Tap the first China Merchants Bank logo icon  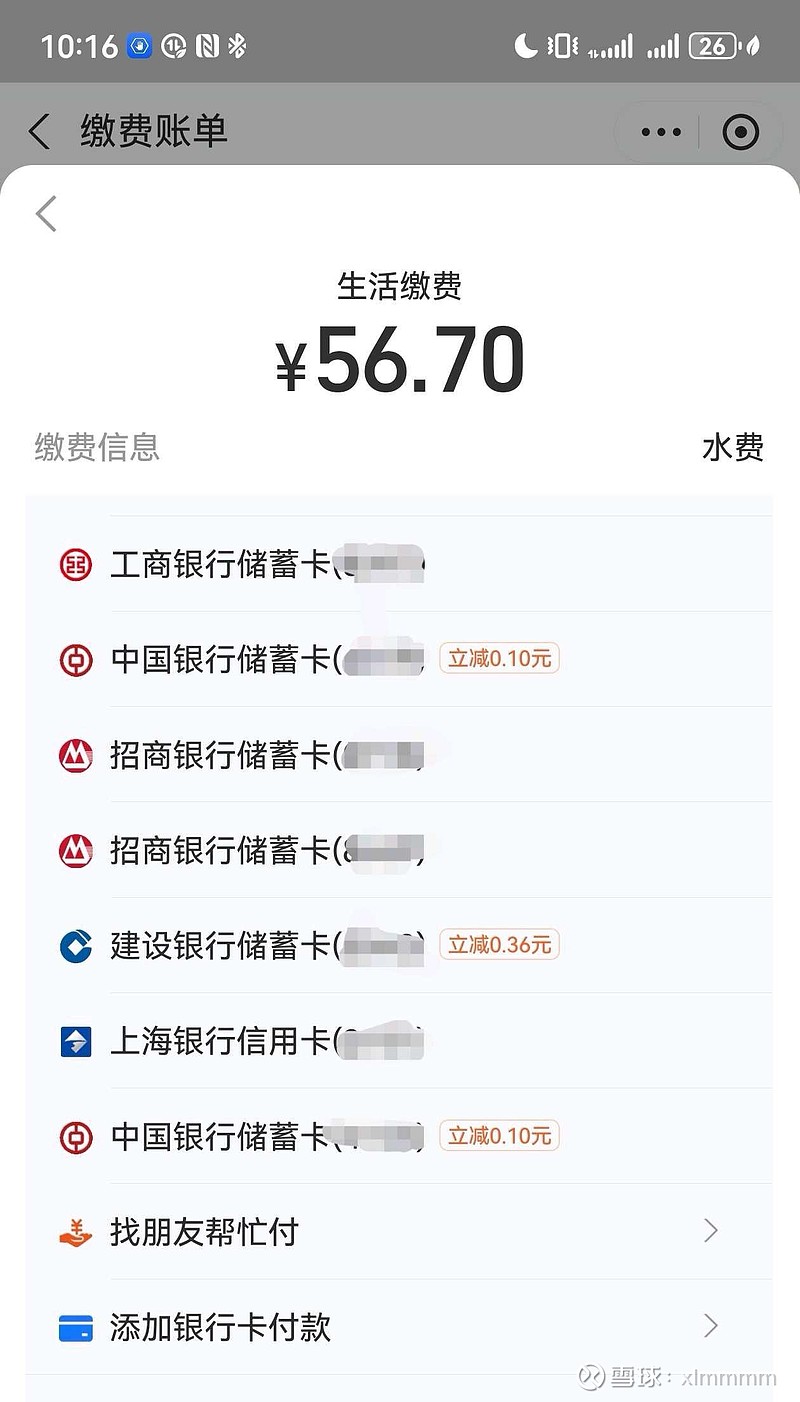[x=75, y=755]
